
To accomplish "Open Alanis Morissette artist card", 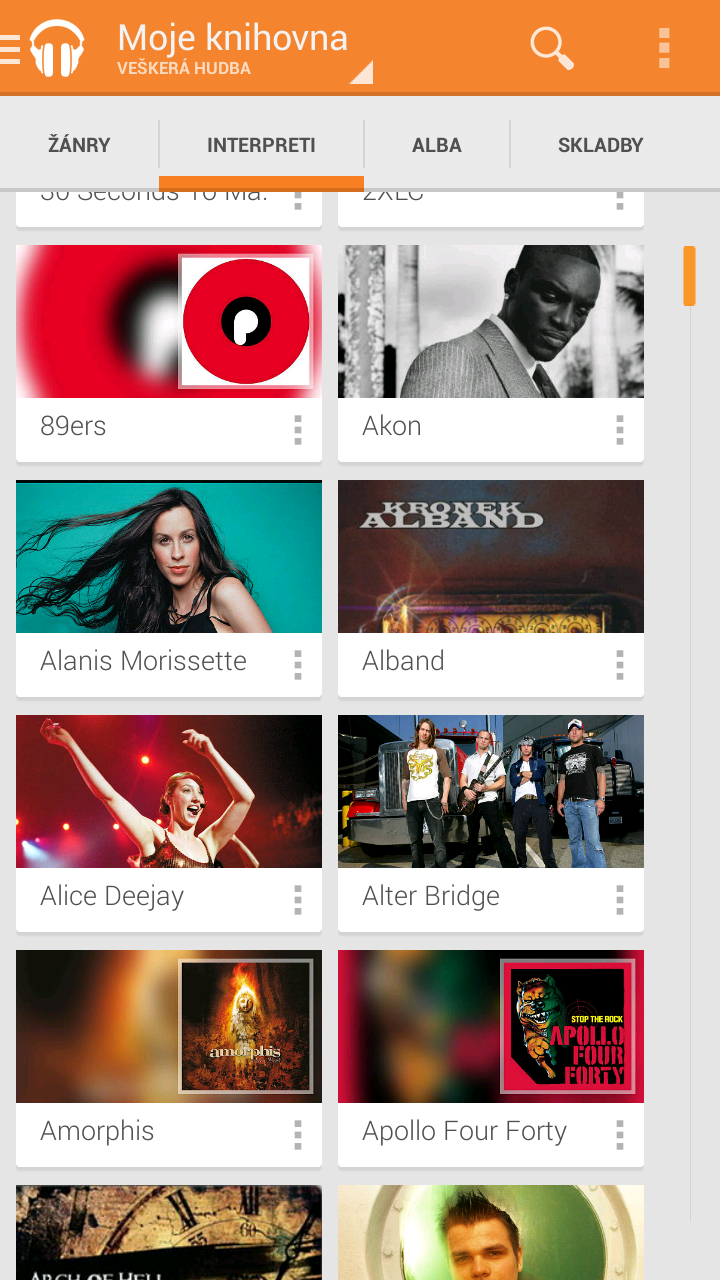I will 169,588.
